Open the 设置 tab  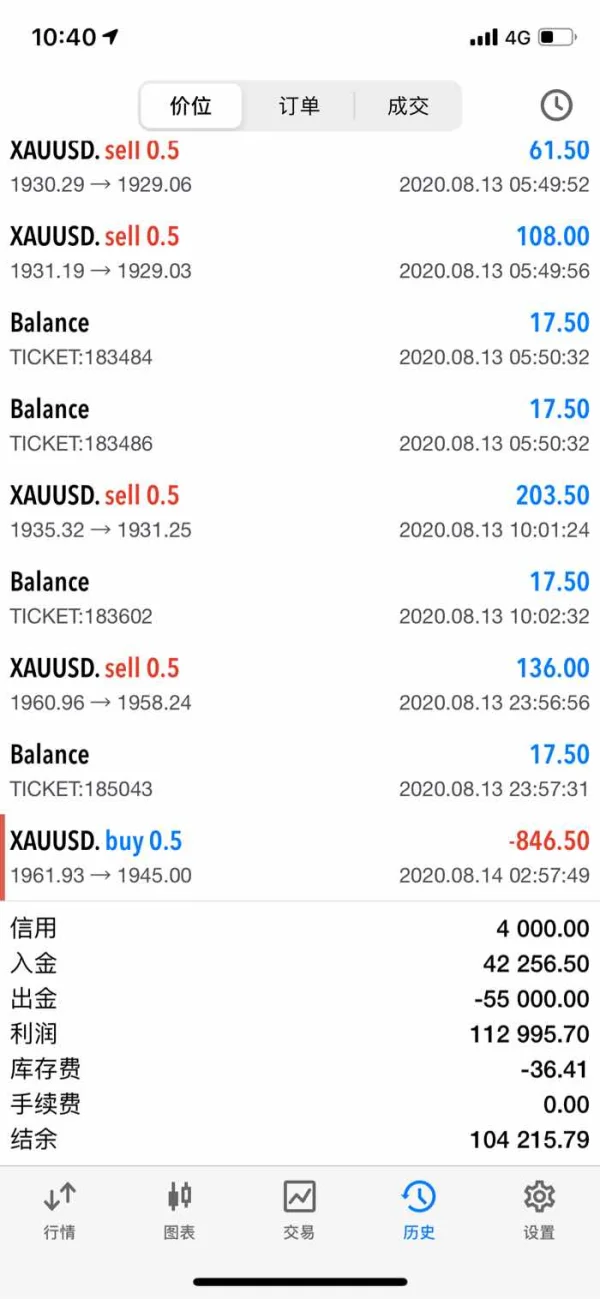[539, 1210]
